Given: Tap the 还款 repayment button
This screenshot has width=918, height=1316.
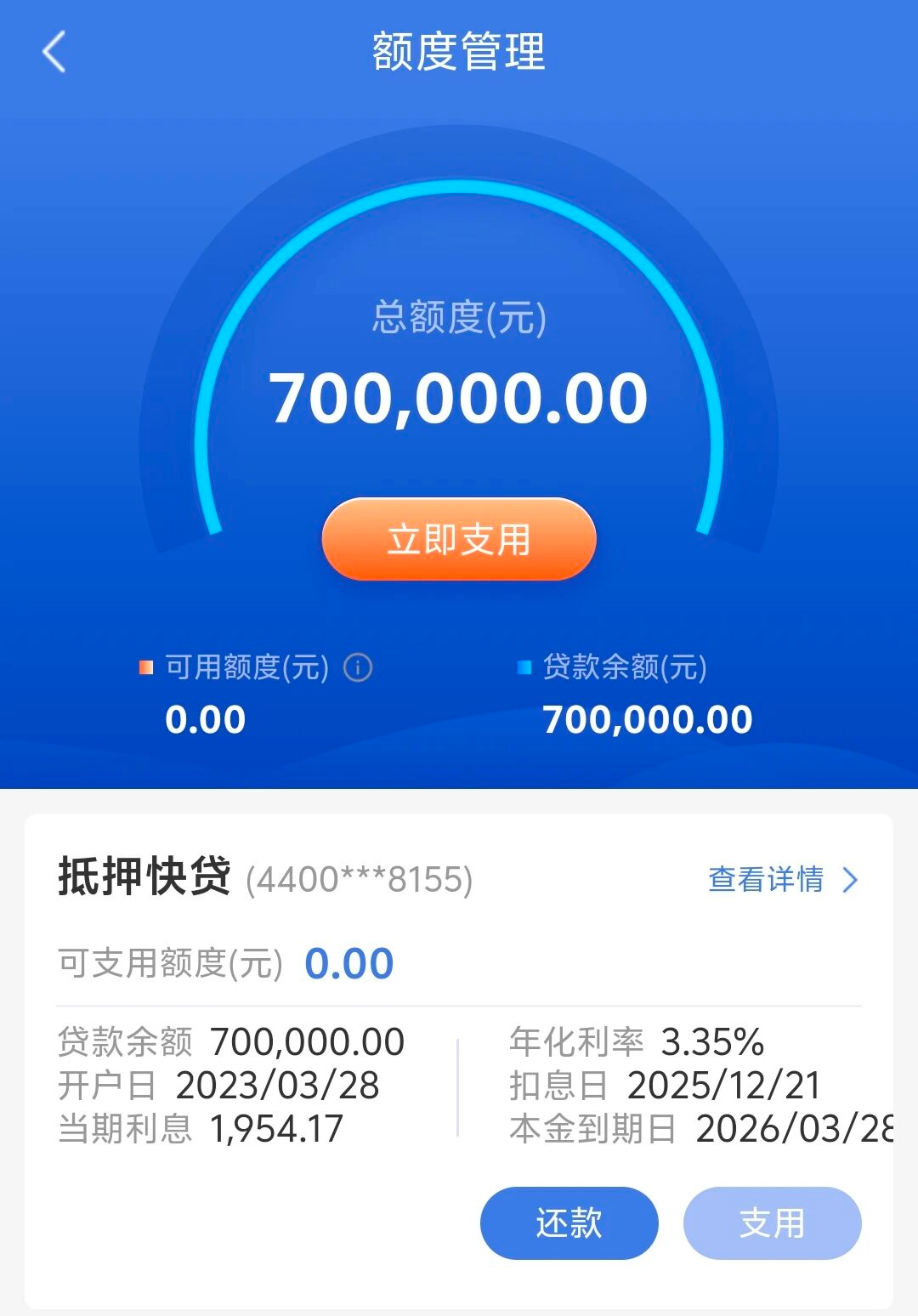Looking at the screenshot, I should (569, 1223).
